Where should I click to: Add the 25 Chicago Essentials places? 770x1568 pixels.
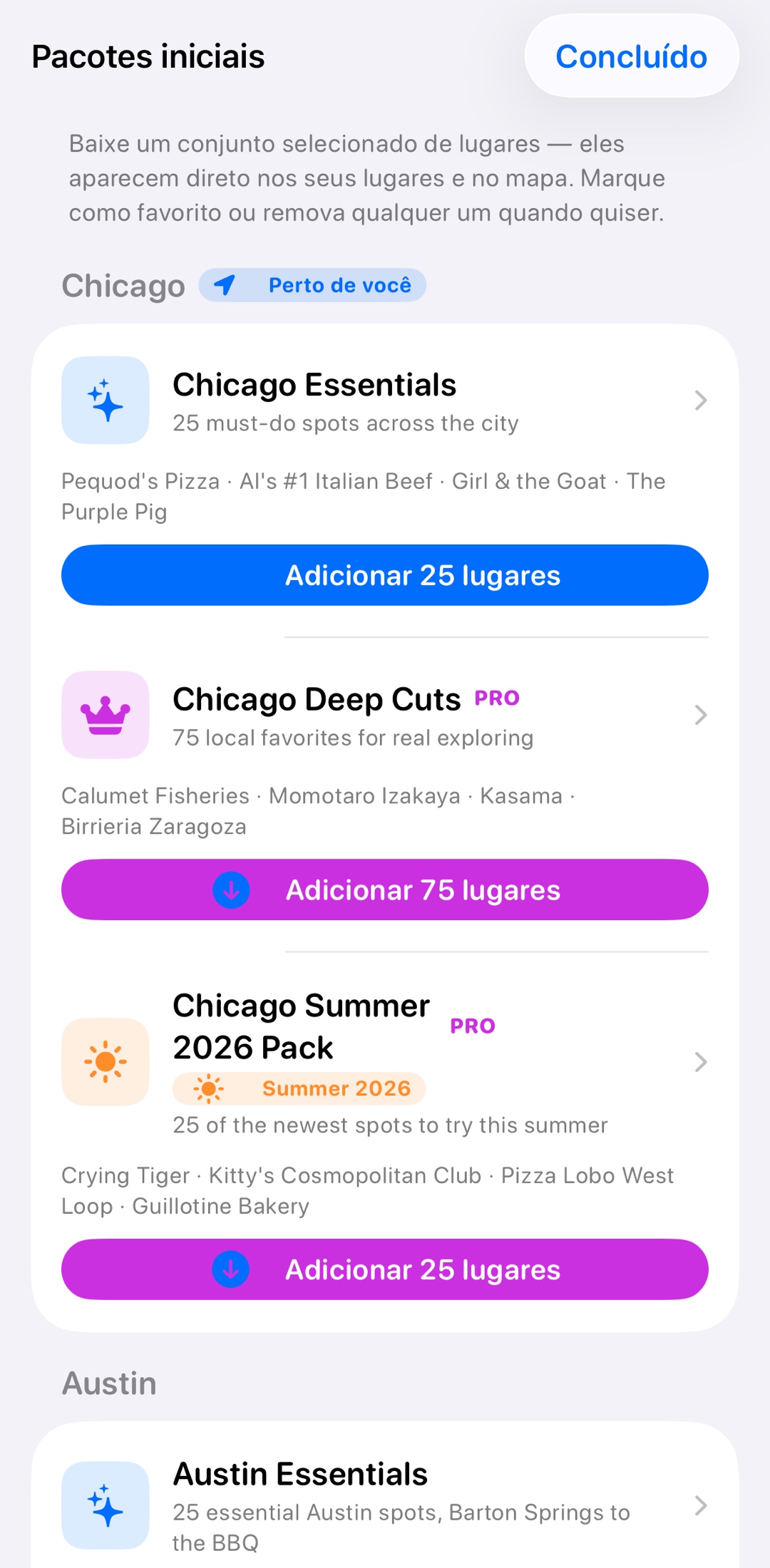pos(385,575)
